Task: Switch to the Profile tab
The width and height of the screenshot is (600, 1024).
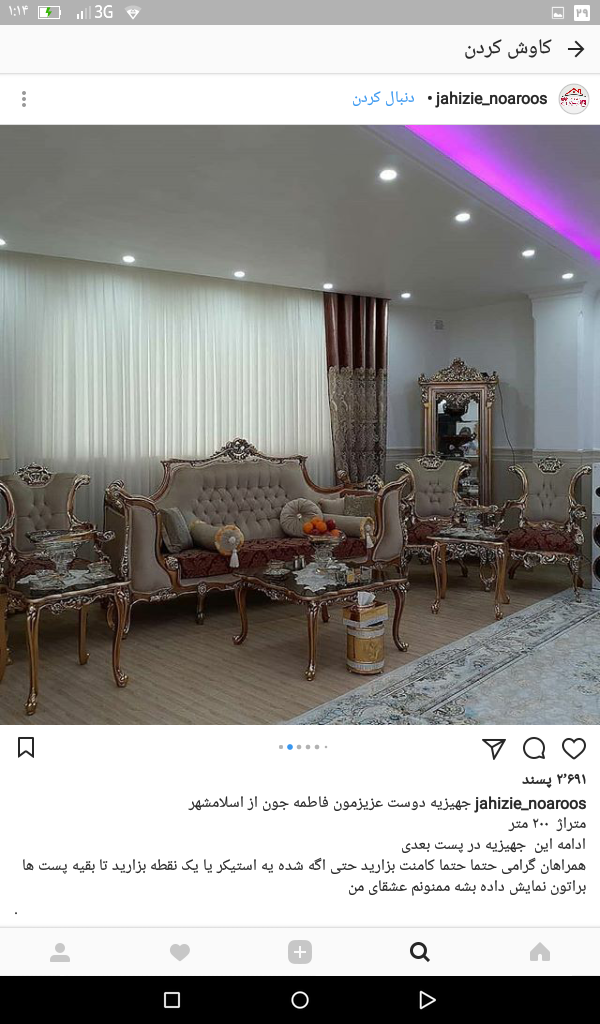Action: tap(60, 952)
